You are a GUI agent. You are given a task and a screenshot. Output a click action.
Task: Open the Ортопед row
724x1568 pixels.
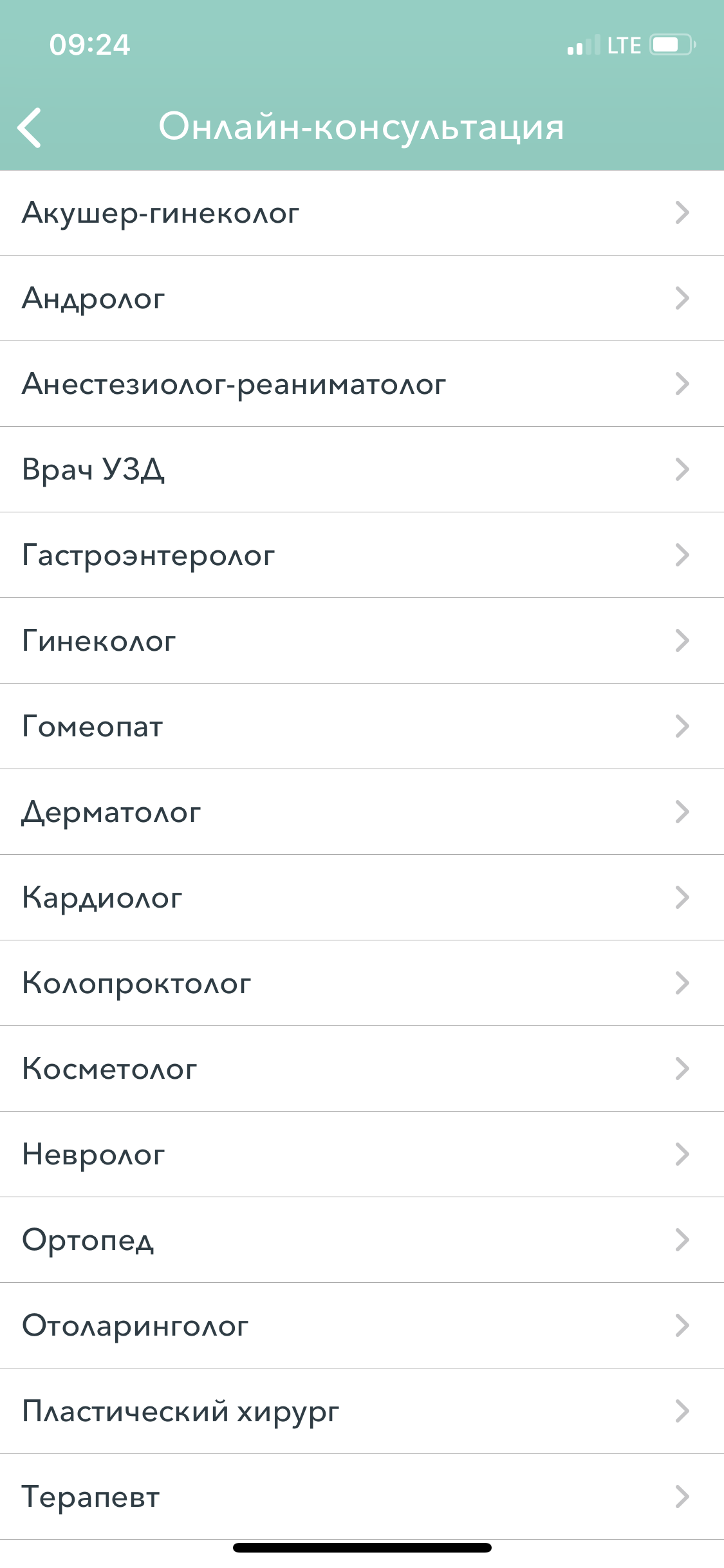362,1240
